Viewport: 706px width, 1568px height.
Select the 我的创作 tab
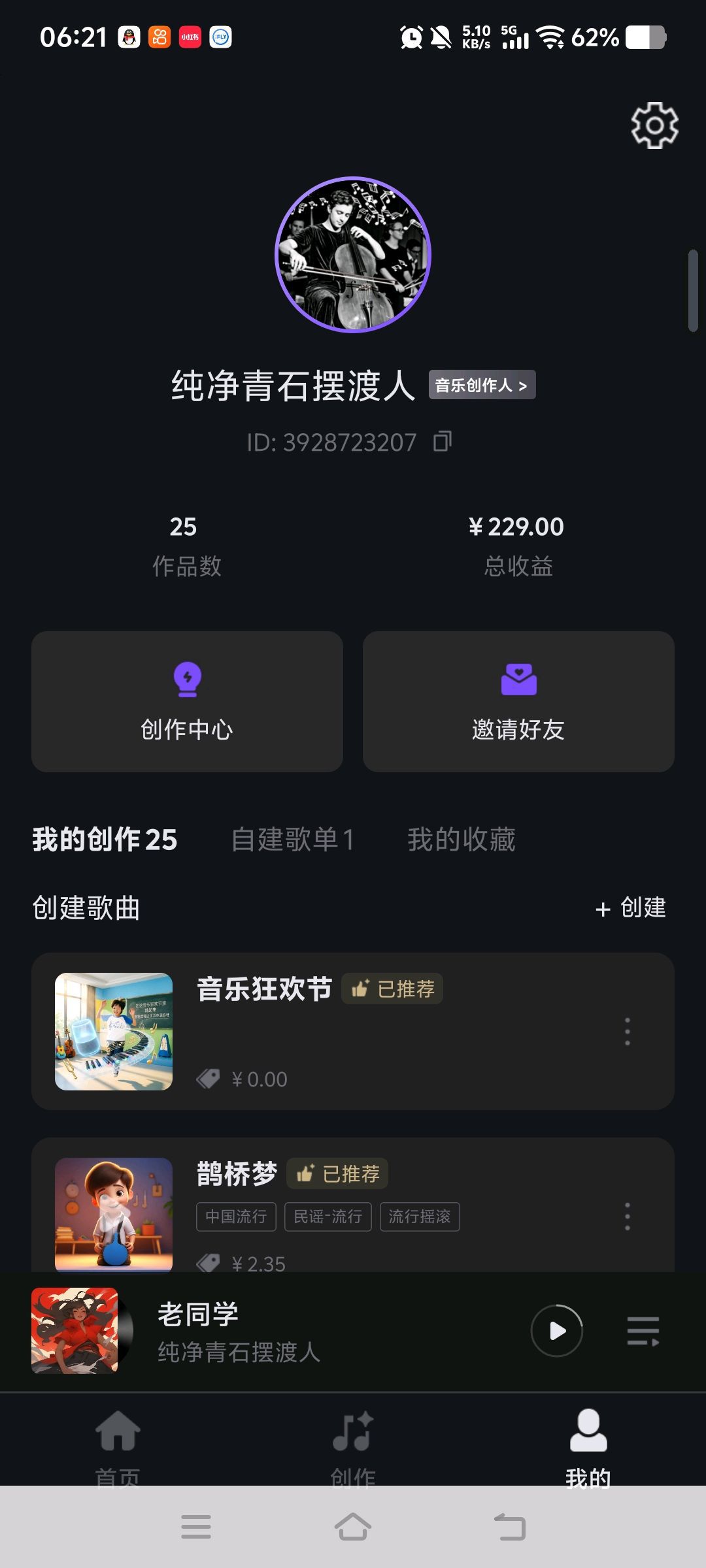point(105,840)
